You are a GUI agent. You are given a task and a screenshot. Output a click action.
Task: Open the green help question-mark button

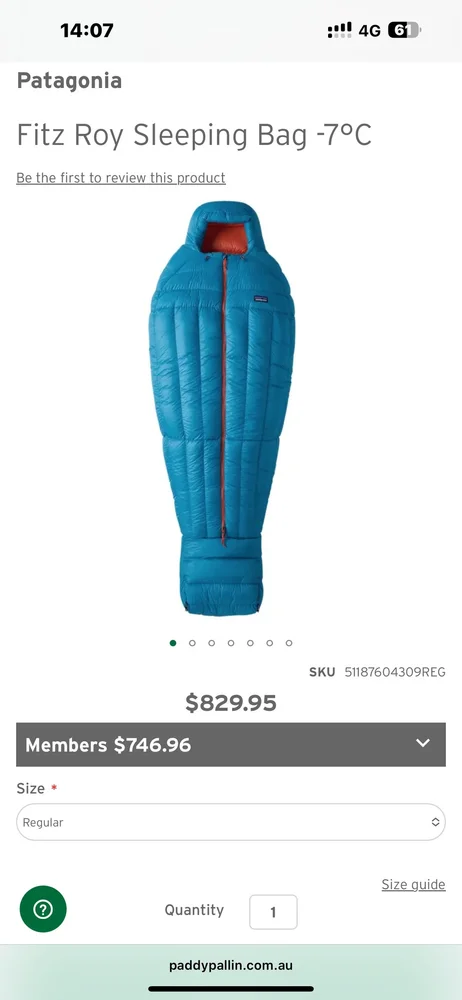[x=43, y=909]
